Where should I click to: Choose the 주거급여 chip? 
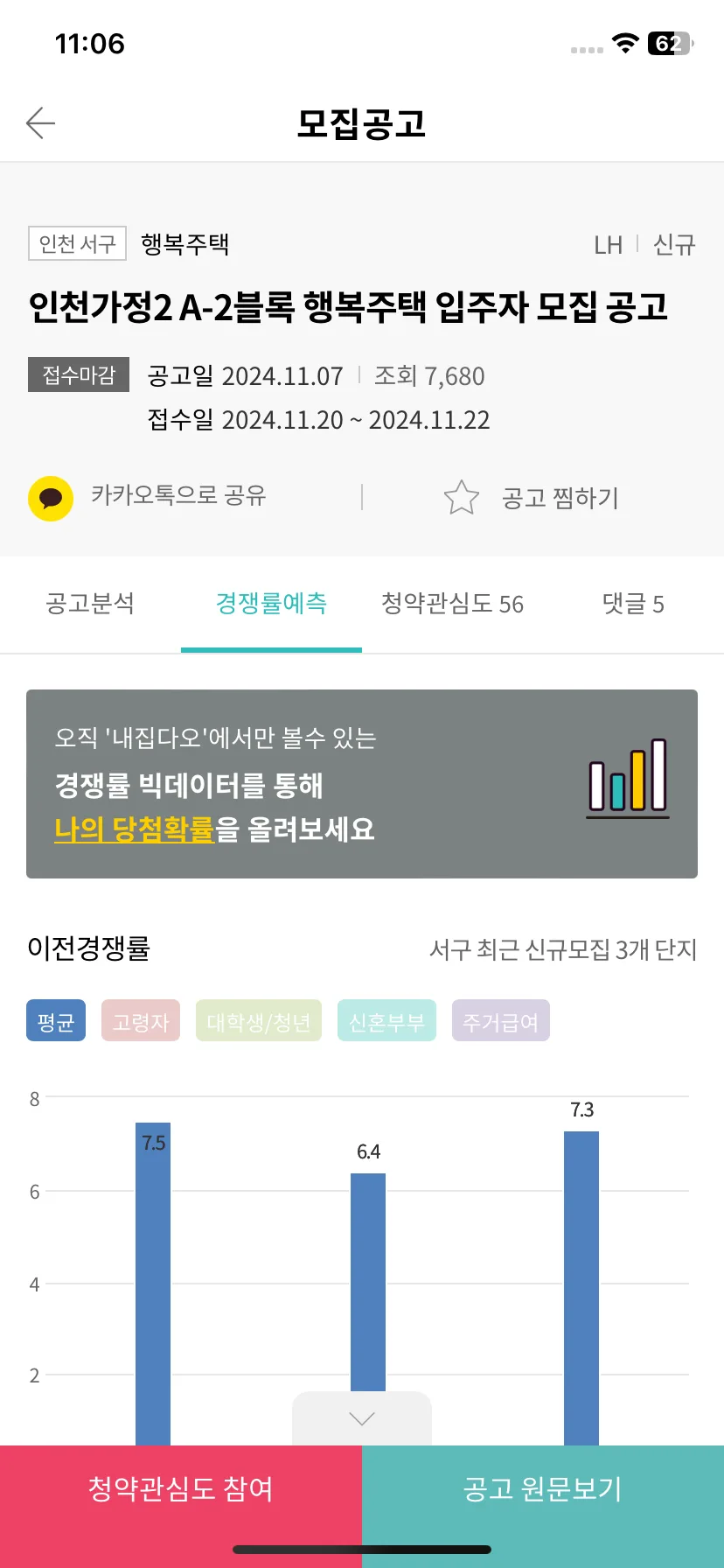point(500,1021)
